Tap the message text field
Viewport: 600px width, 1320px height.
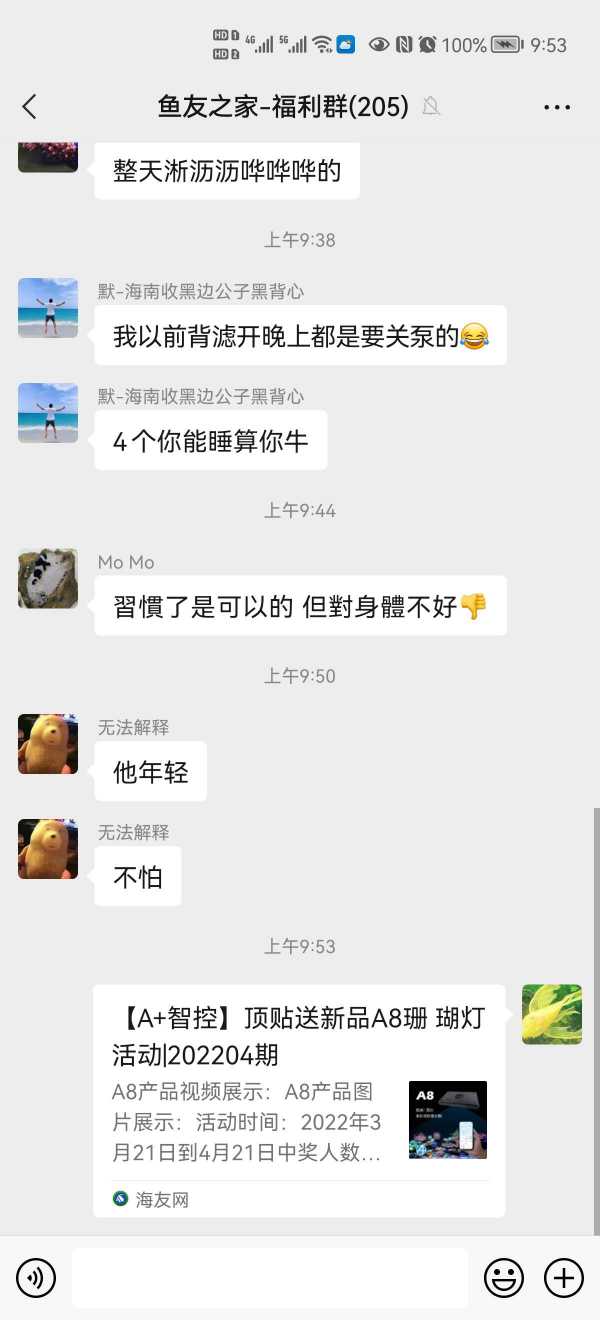click(x=270, y=1277)
